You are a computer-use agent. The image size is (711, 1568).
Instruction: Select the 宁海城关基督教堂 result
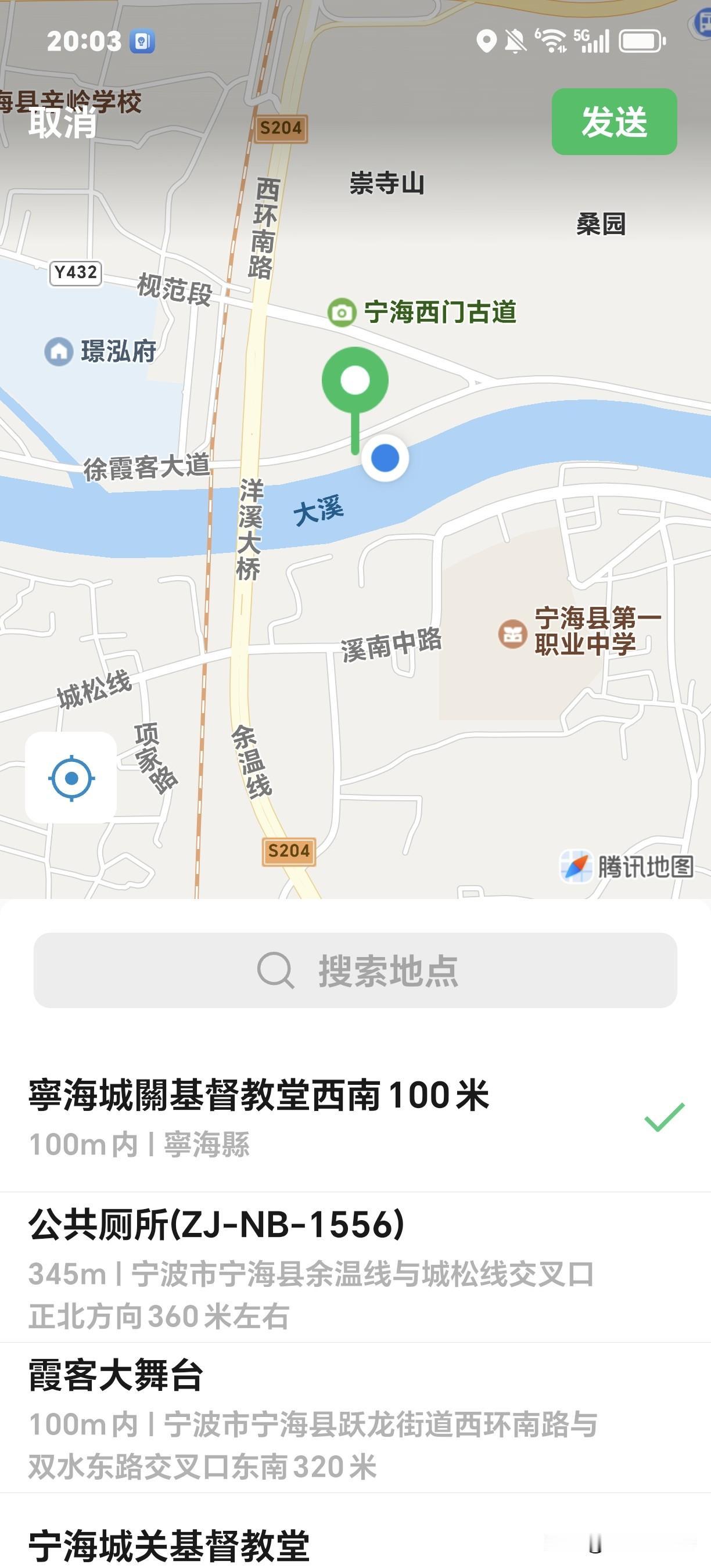(x=170, y=1544)
